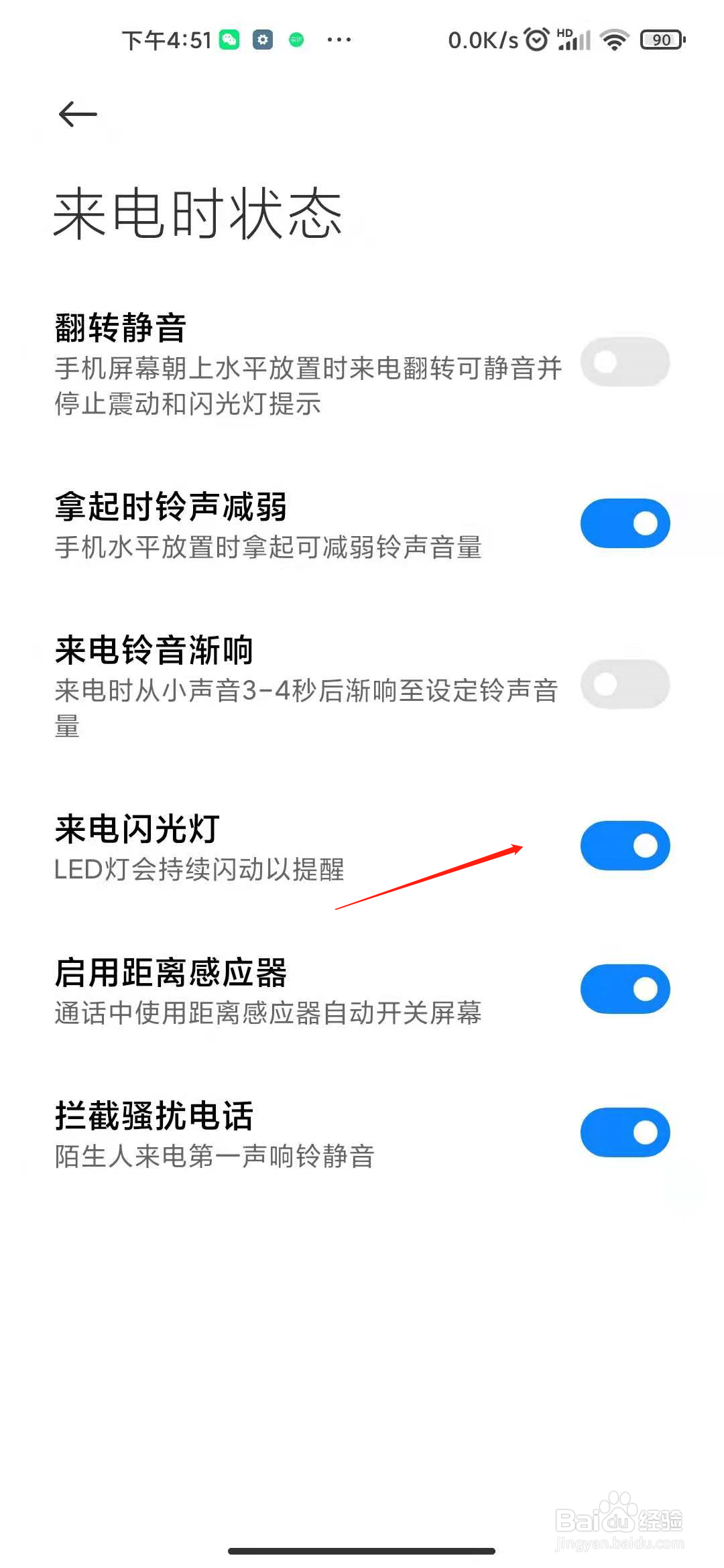Disable the 拿起时铃声减弱 switch

[x=624, y=522]
